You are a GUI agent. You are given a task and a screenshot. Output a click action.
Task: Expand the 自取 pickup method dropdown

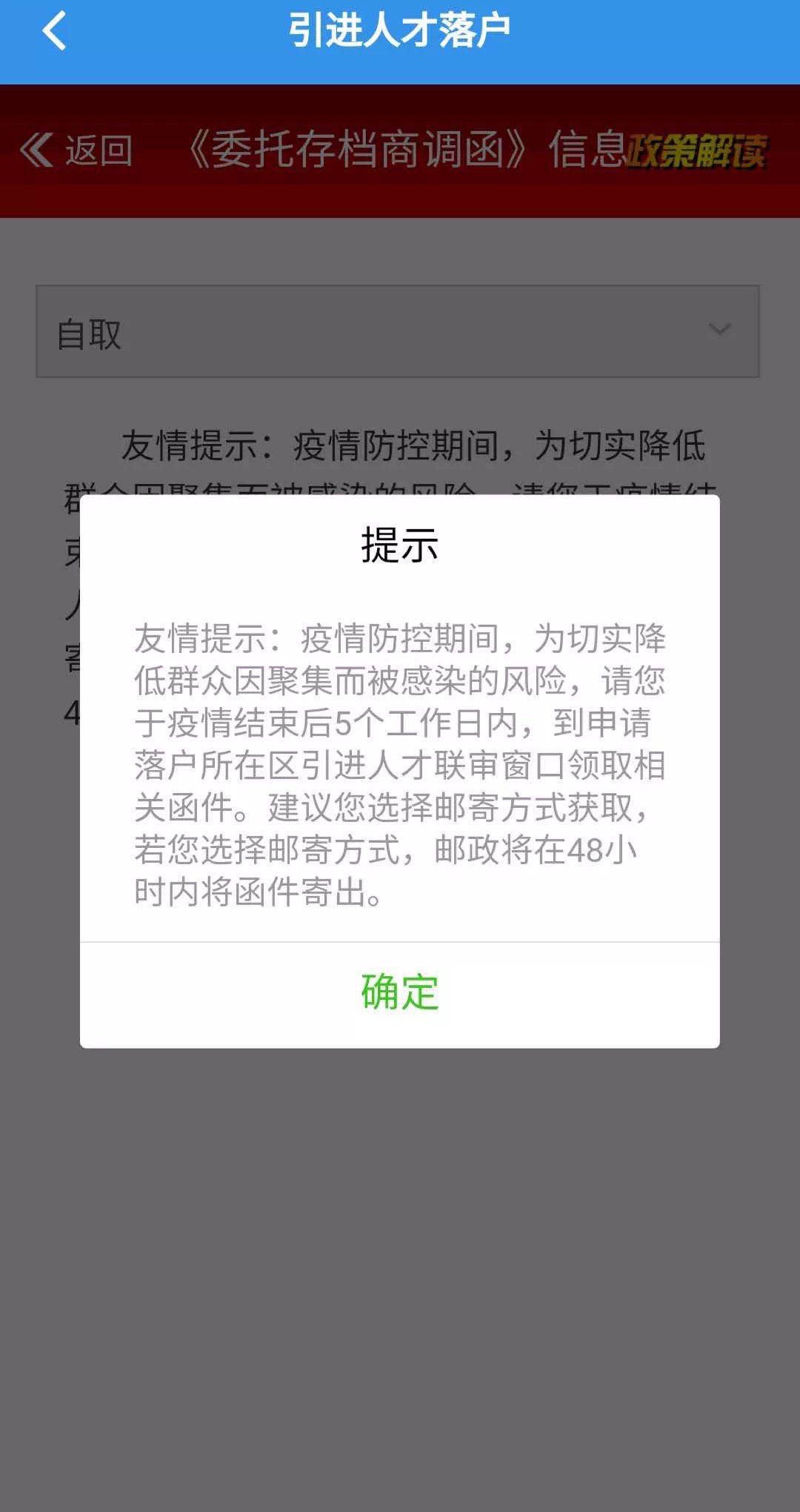tap(398, 331)
